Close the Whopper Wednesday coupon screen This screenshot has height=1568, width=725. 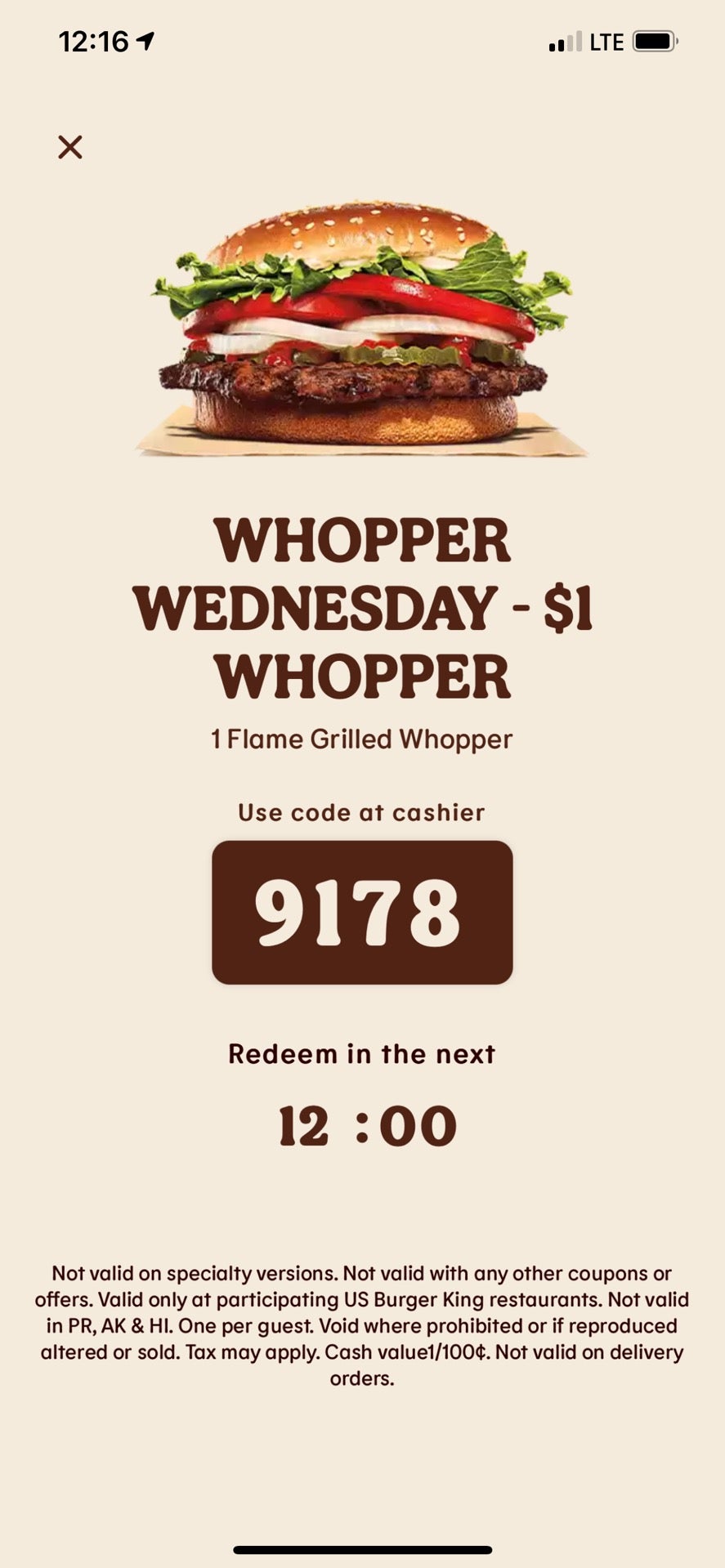tap(70, 147)
